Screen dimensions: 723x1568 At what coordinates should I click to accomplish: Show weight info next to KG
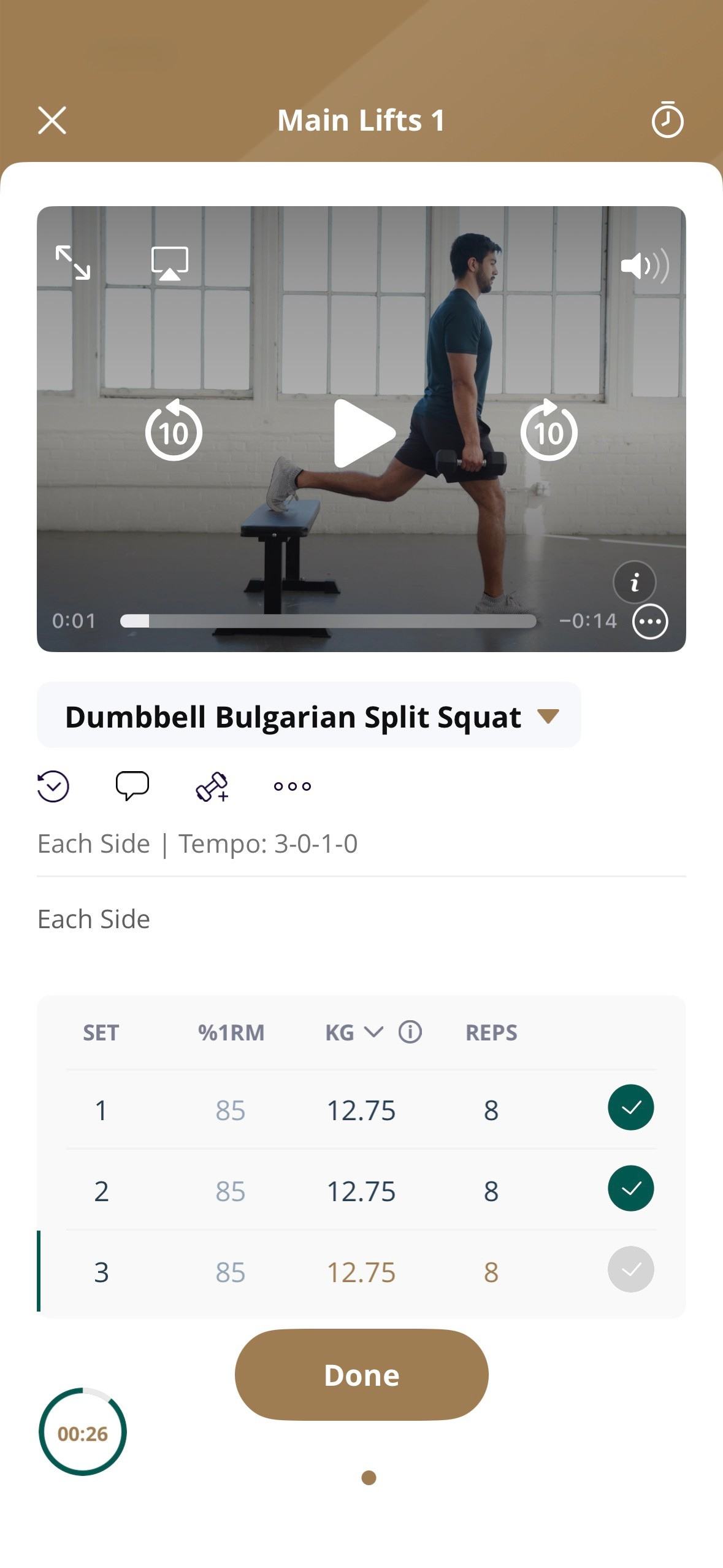click(x=410, y=1032)
